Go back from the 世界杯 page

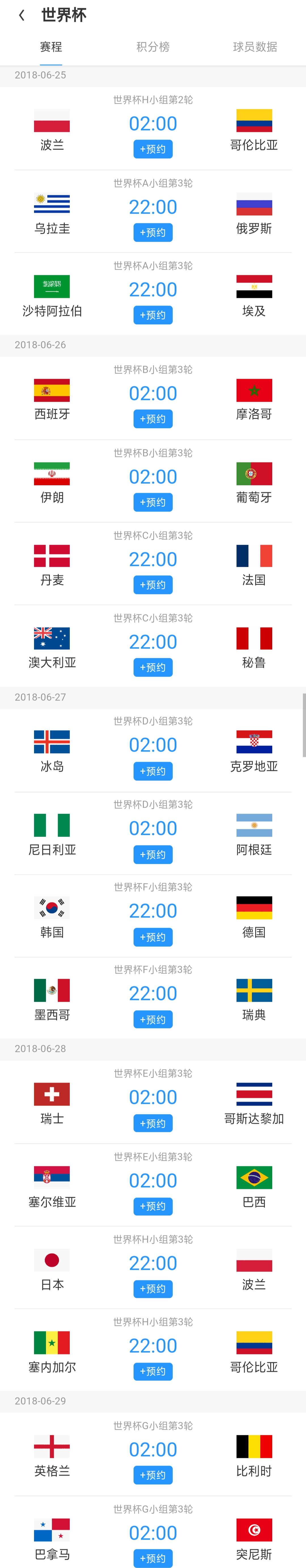[22, 15]
